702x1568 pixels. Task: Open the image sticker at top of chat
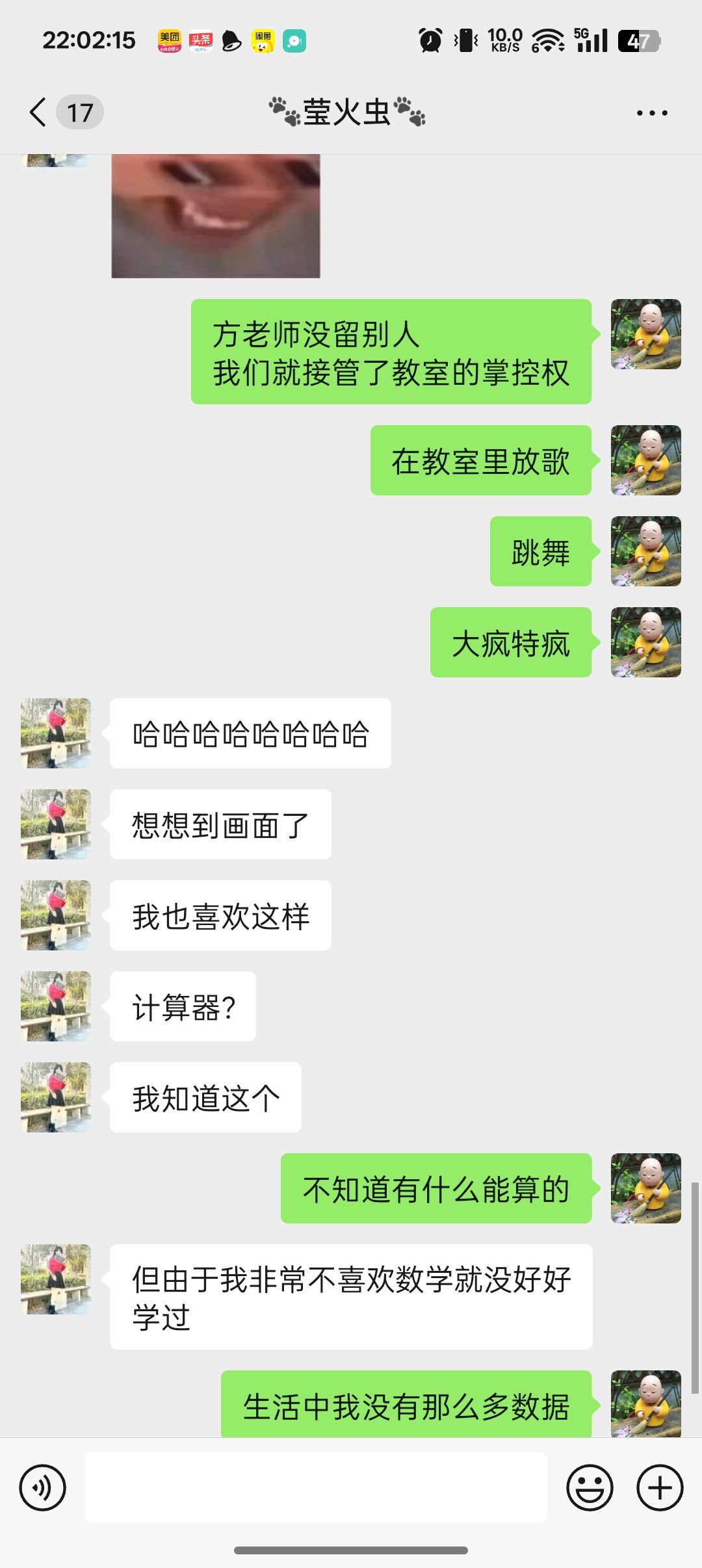tap(216, 216)
